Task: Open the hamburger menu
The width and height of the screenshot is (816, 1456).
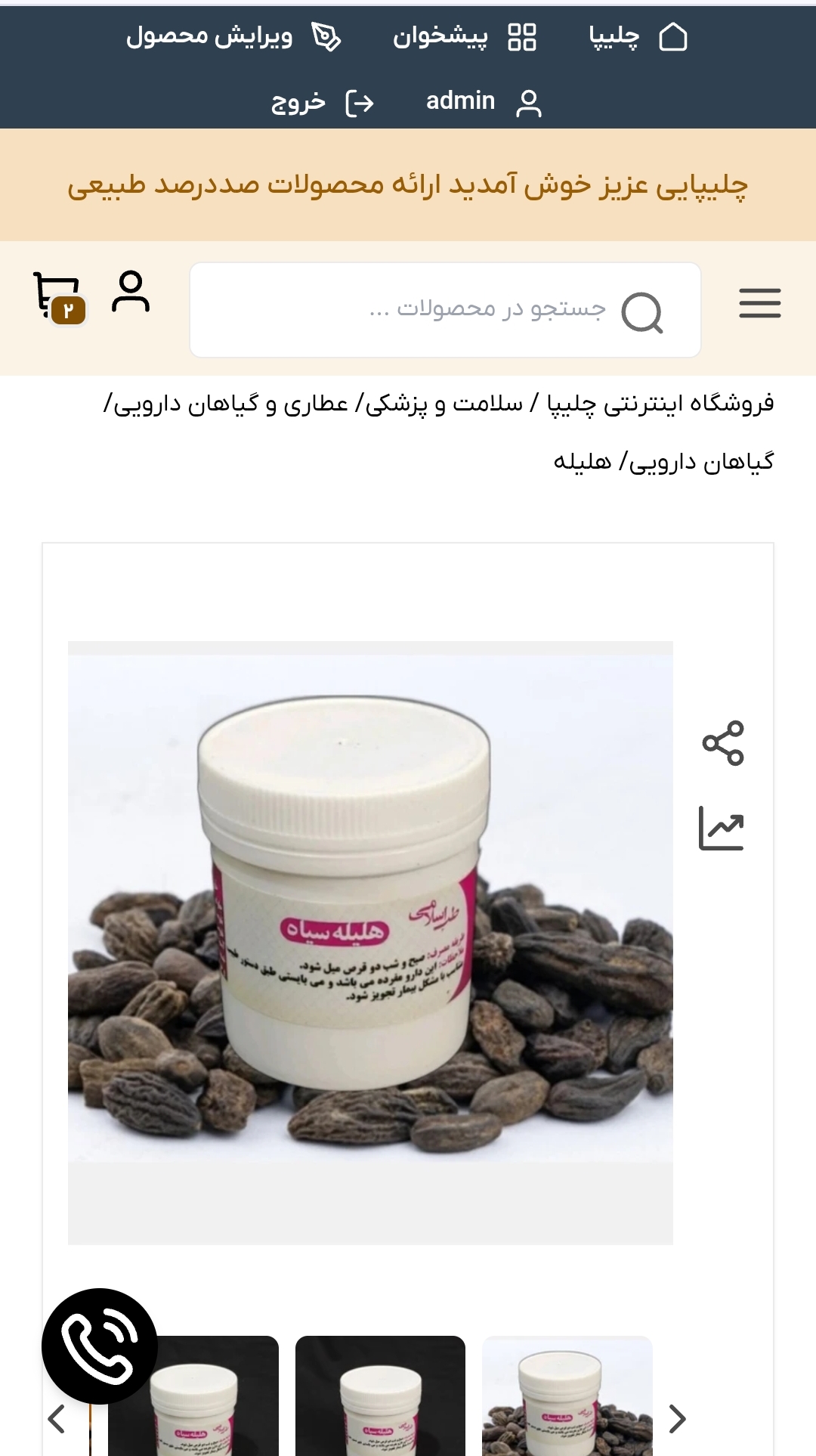Action: [x=759, y=303]
